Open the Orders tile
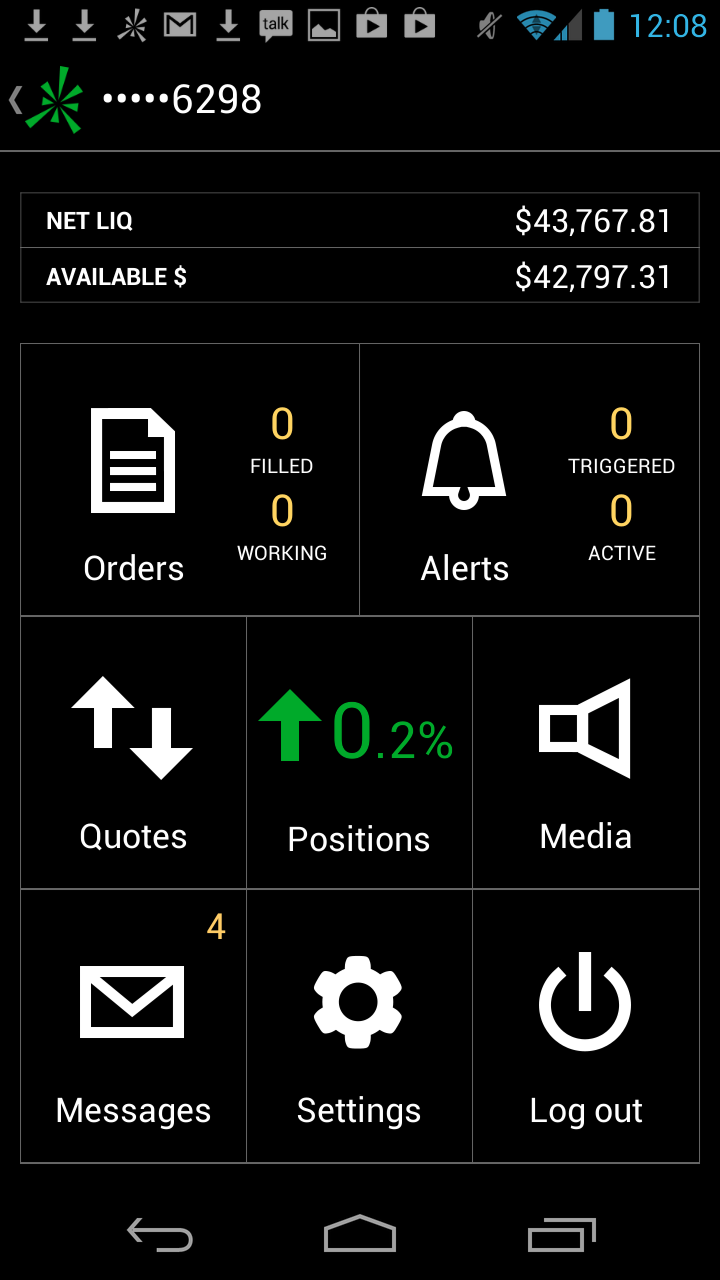This screenshot has width=720, height=1280. pyautogui.click(x=190, y=480)
